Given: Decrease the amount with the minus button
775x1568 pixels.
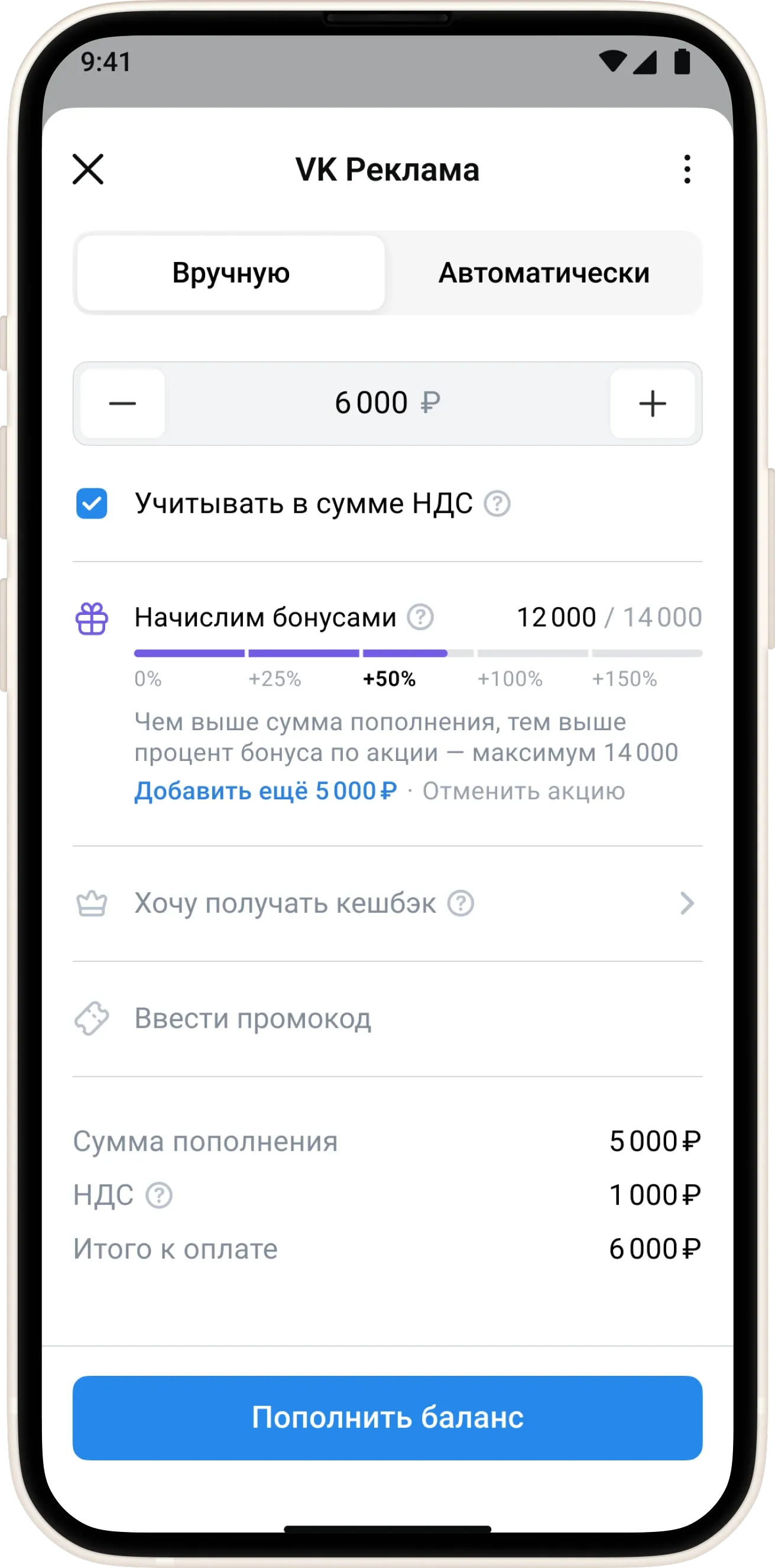Looking at the screenshot, I should [122, 403].
